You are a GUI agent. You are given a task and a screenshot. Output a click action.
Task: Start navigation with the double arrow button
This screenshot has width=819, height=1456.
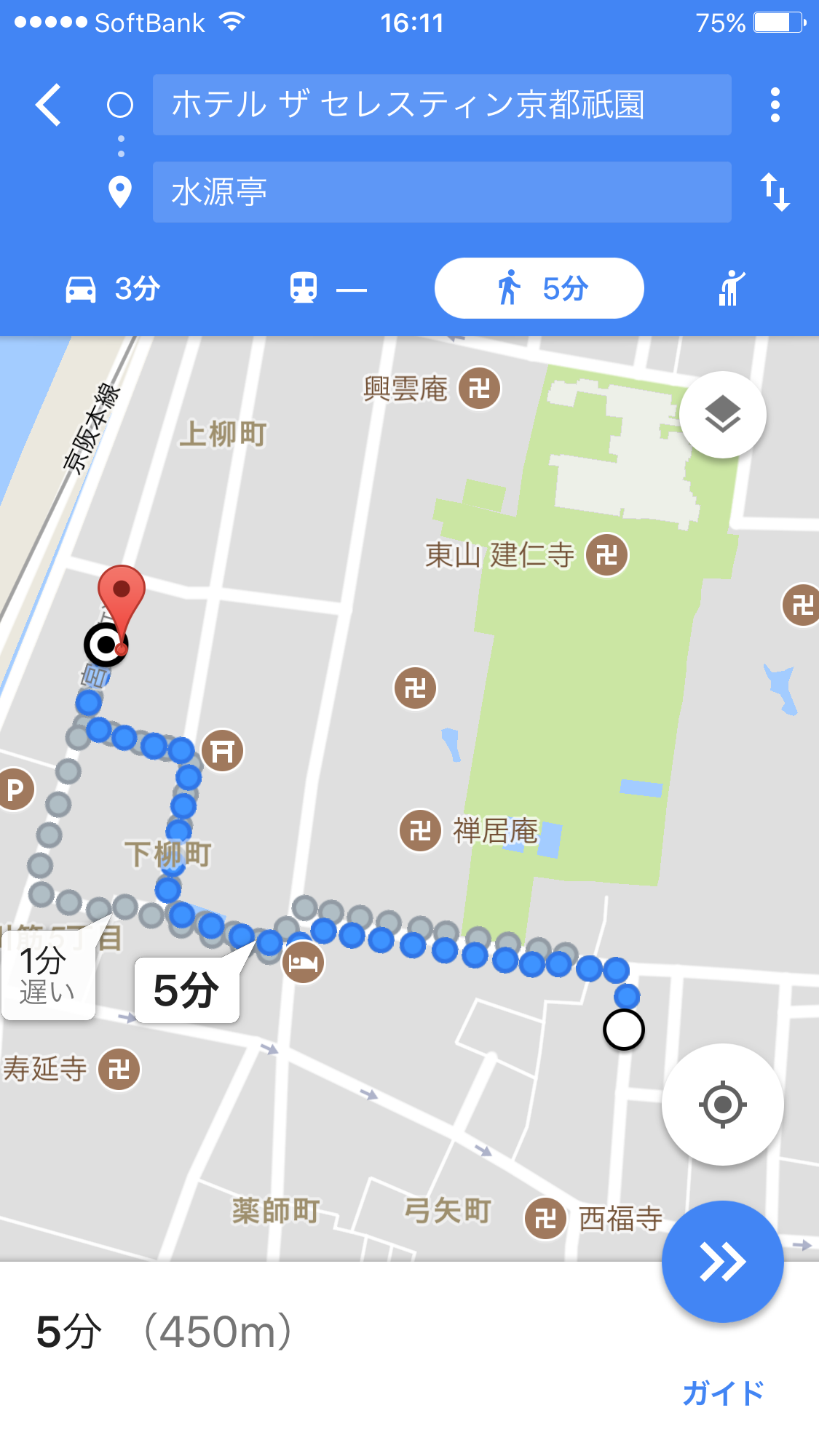point(722,1261)
